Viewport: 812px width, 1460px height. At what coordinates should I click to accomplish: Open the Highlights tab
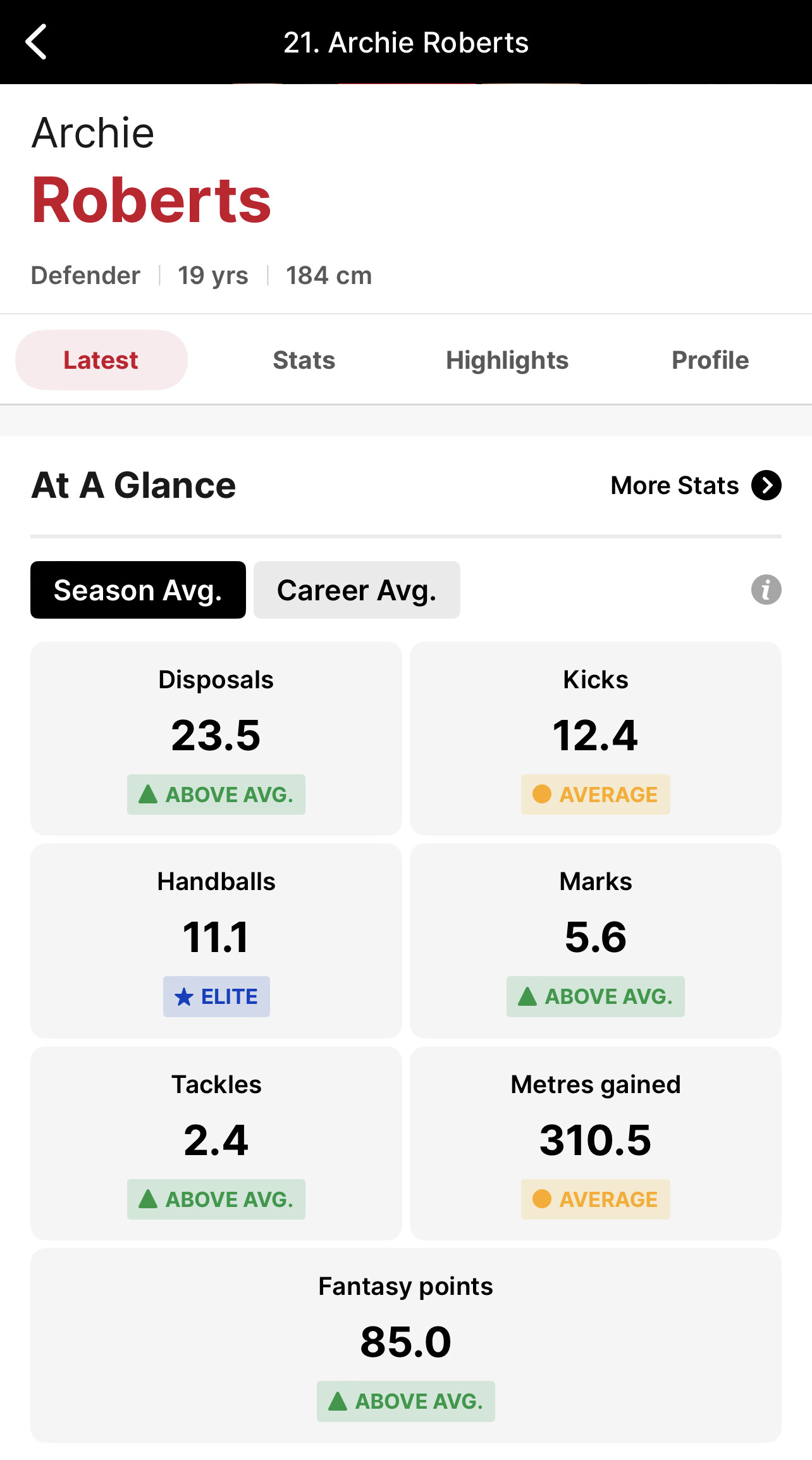click(x=507, y=360)
